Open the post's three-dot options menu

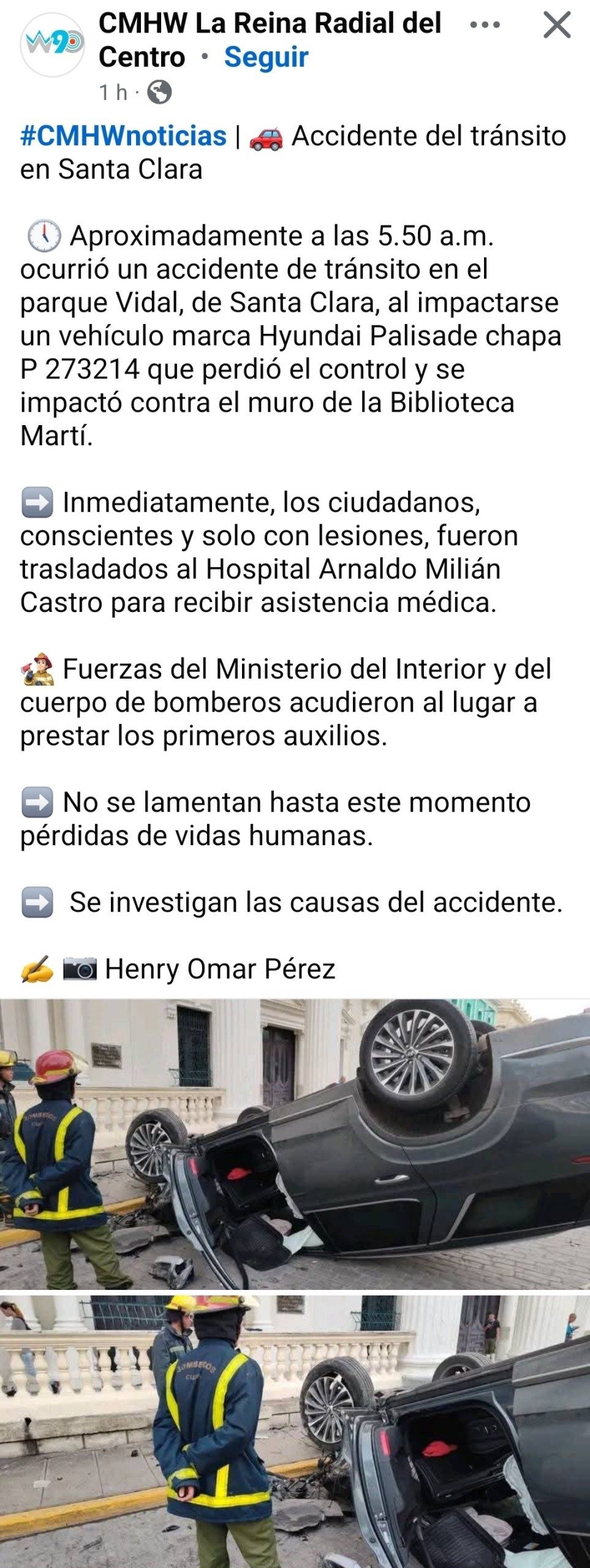coord(485,26)
